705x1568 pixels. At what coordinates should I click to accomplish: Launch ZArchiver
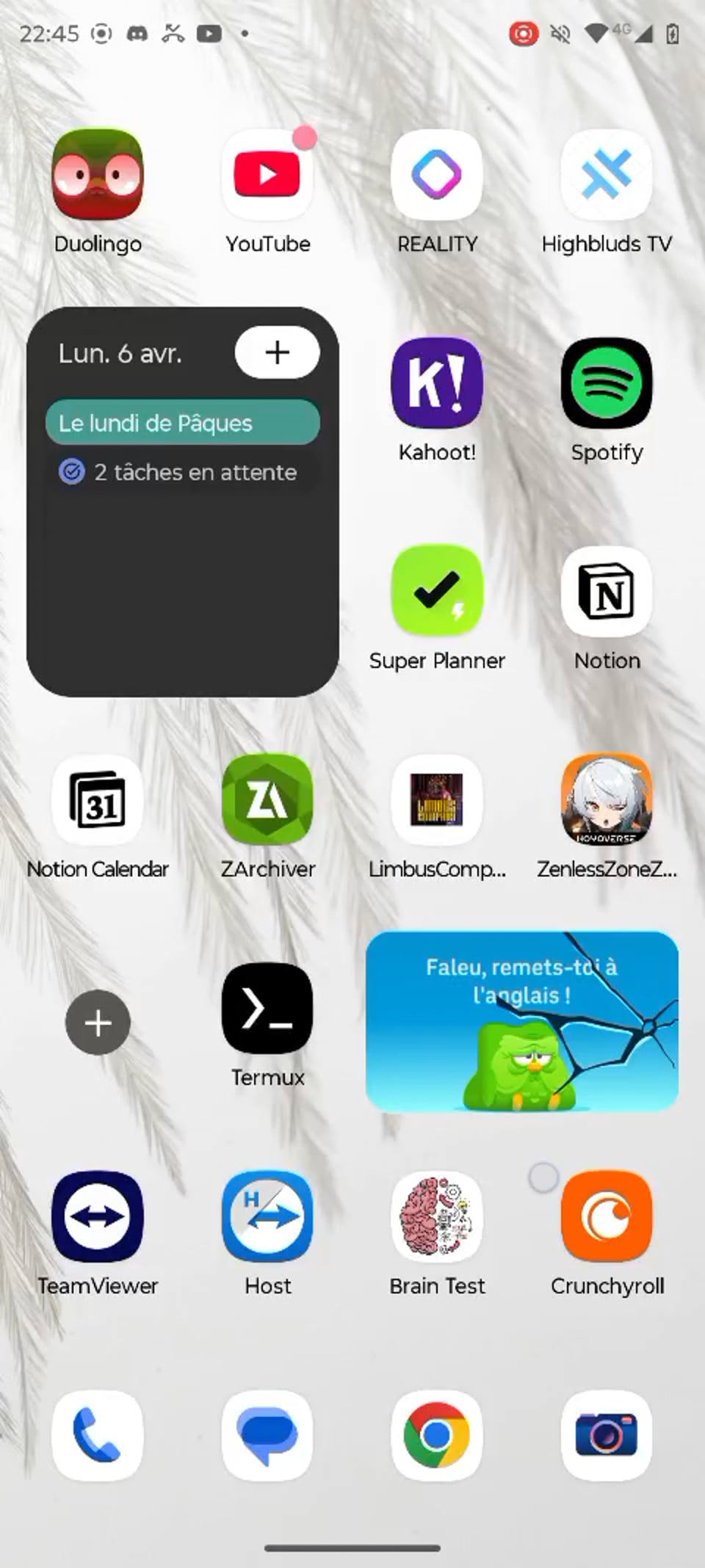[267, 800]
